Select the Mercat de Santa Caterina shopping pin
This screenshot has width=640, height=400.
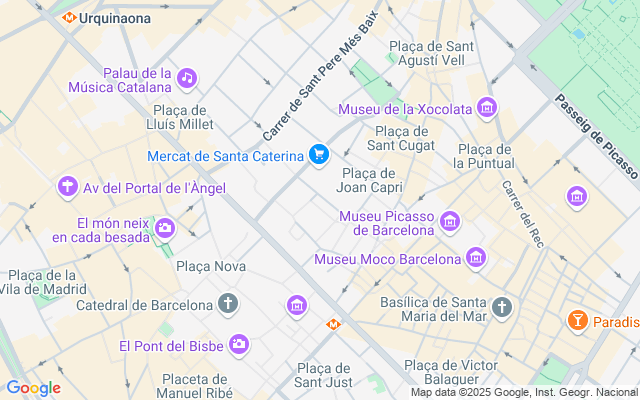319,155
